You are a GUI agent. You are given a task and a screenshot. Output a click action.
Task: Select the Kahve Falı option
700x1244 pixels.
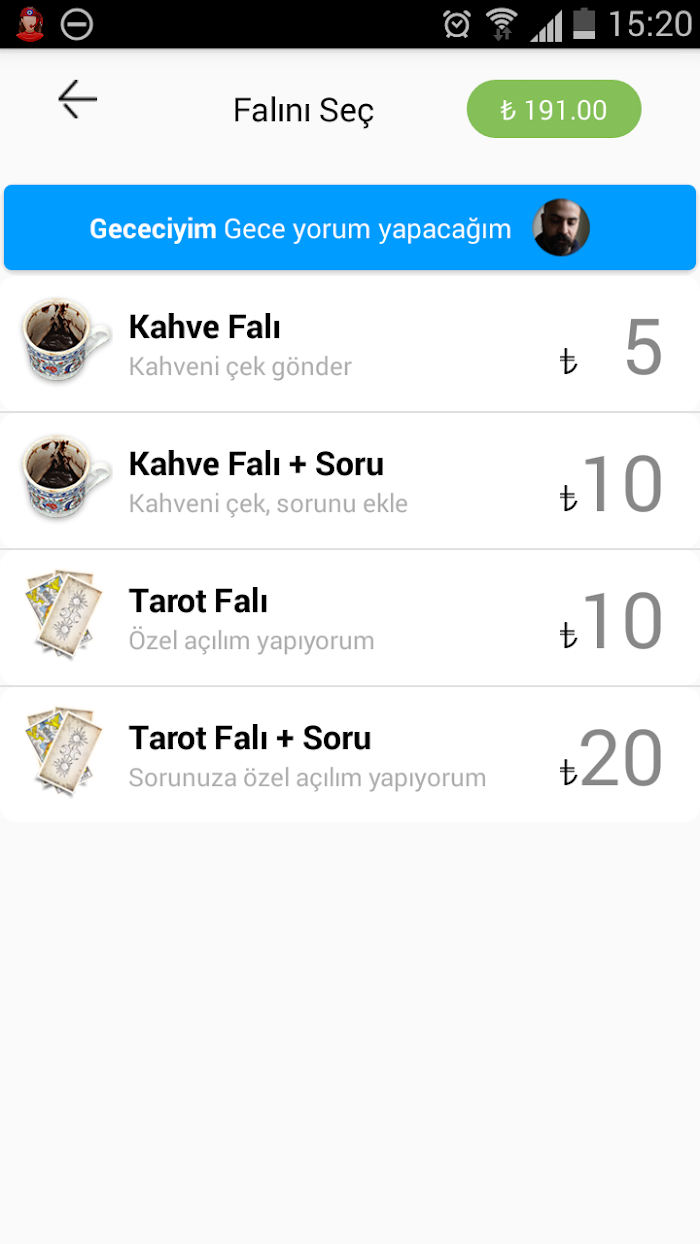pos(350,344)
